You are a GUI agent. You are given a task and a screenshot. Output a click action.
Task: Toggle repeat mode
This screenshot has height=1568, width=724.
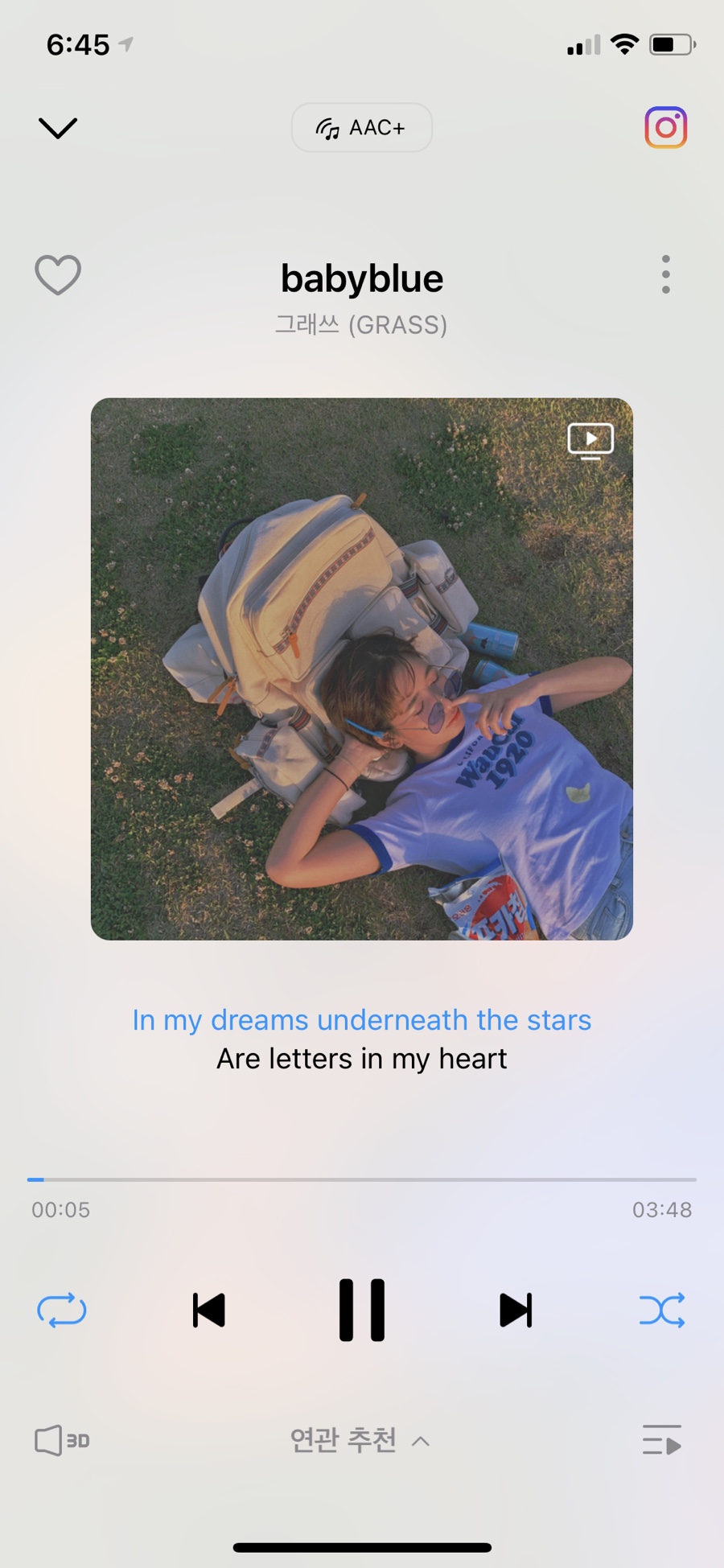pyautogui.click(x=62, y=1310)
